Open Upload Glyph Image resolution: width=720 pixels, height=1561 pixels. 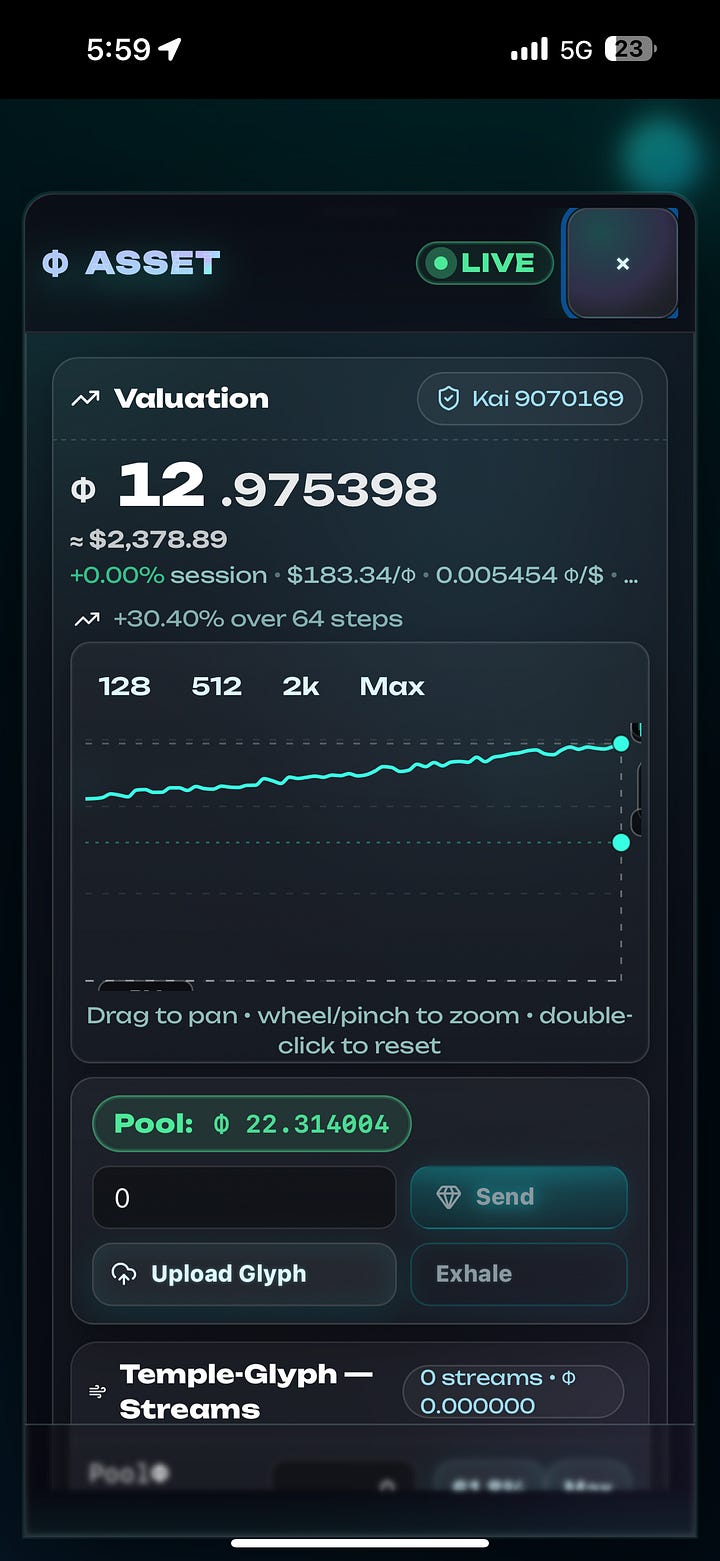(244, 1274)
